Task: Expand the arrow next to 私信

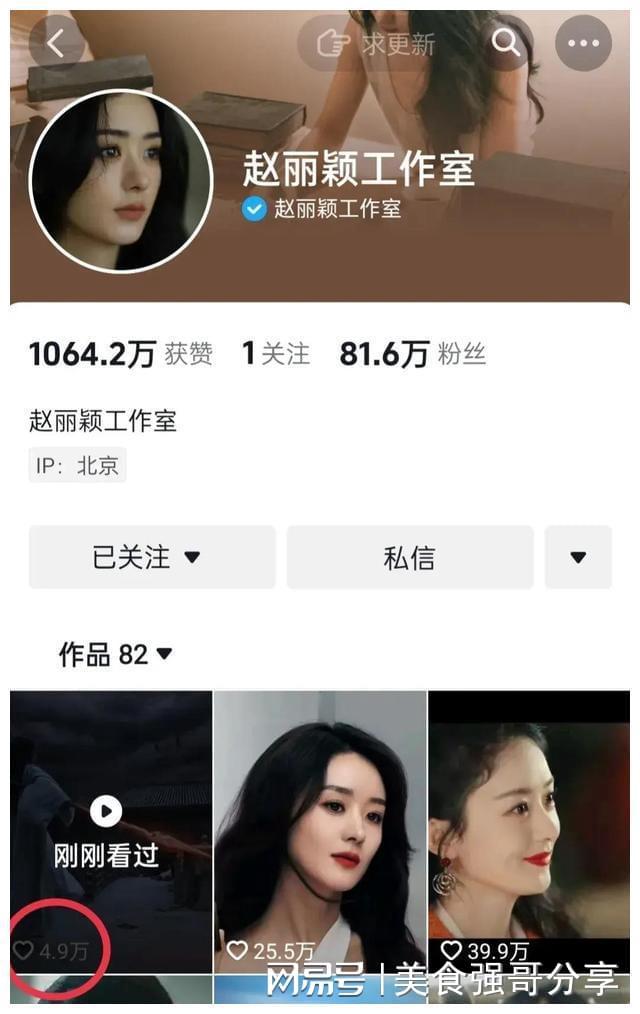Action: pos(578,557)
